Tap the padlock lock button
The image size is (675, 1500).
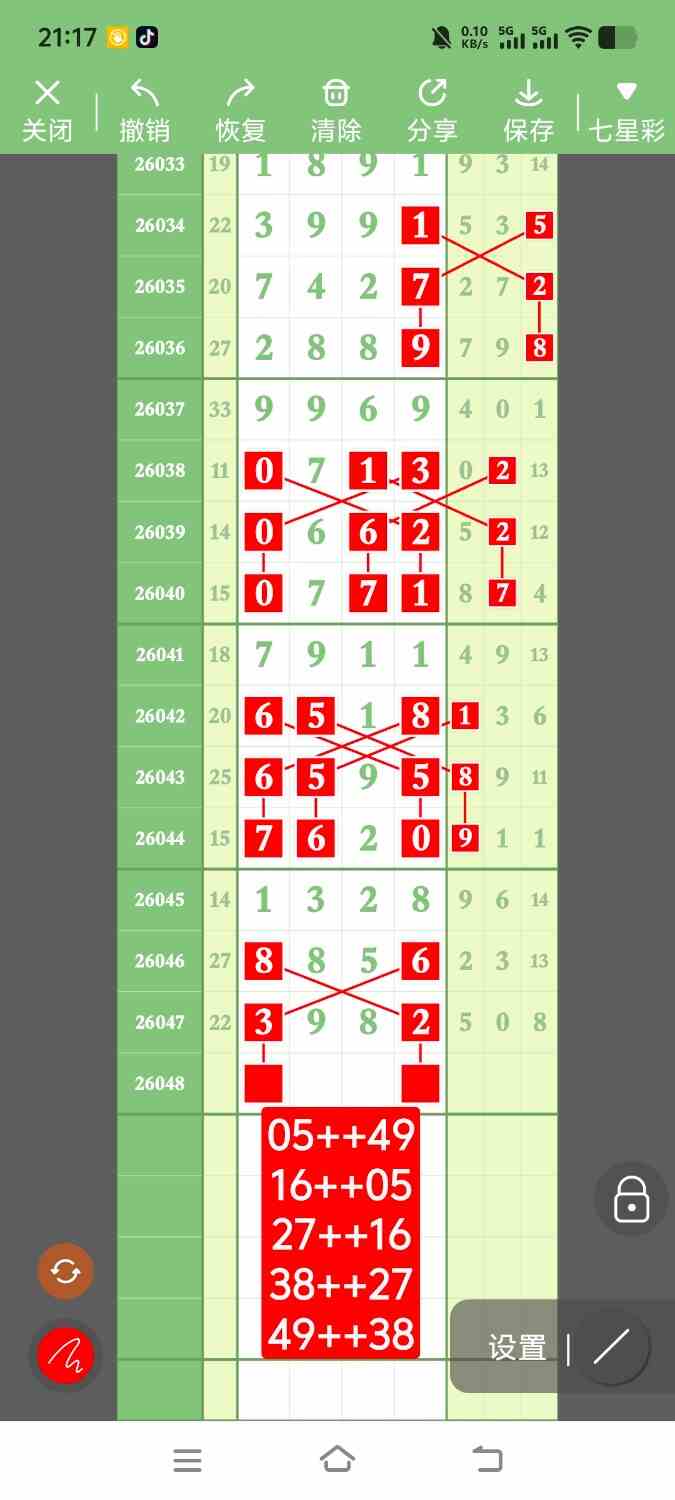(631, 1198)
